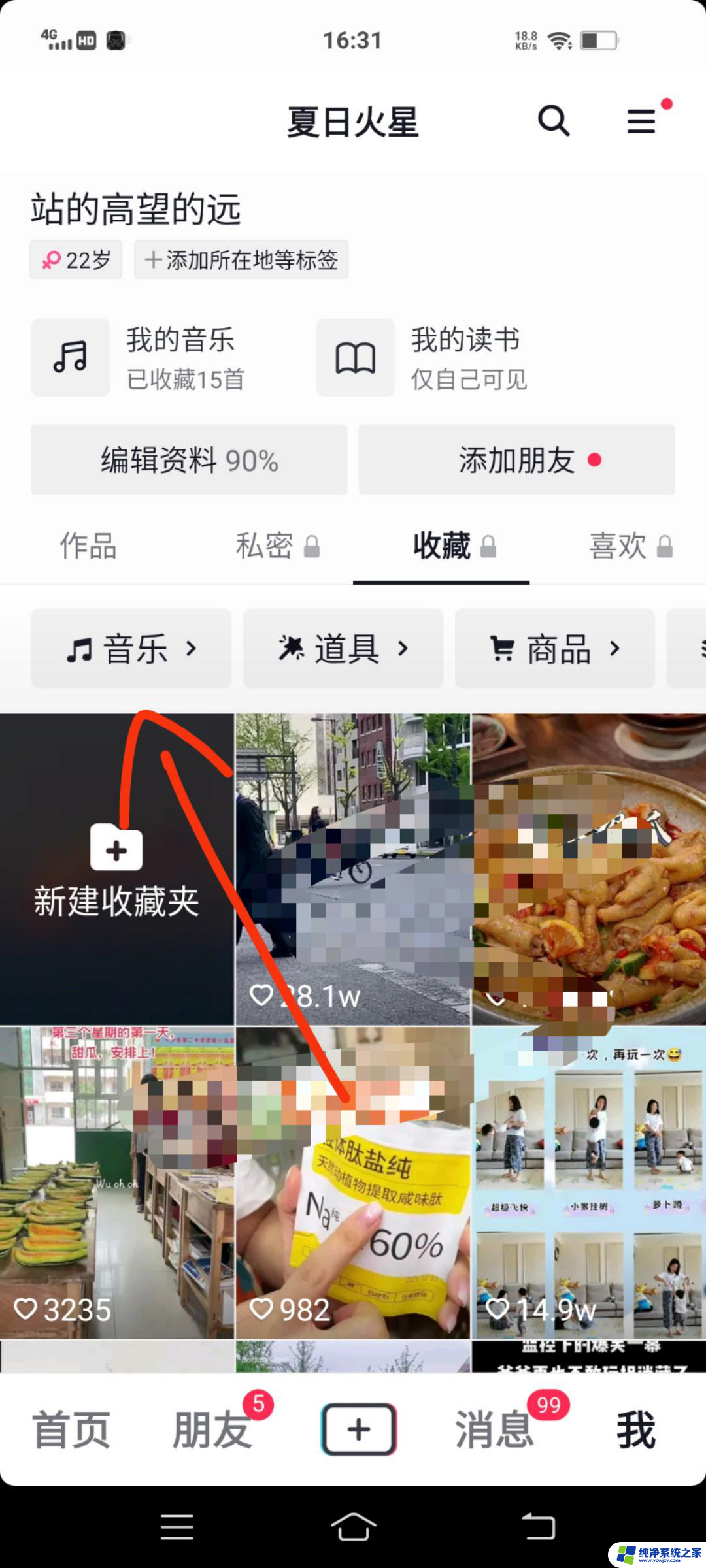
Task: Open 我的音乐 with 15 saved songs
Action: pyautogui.click(x=150, y=358)
